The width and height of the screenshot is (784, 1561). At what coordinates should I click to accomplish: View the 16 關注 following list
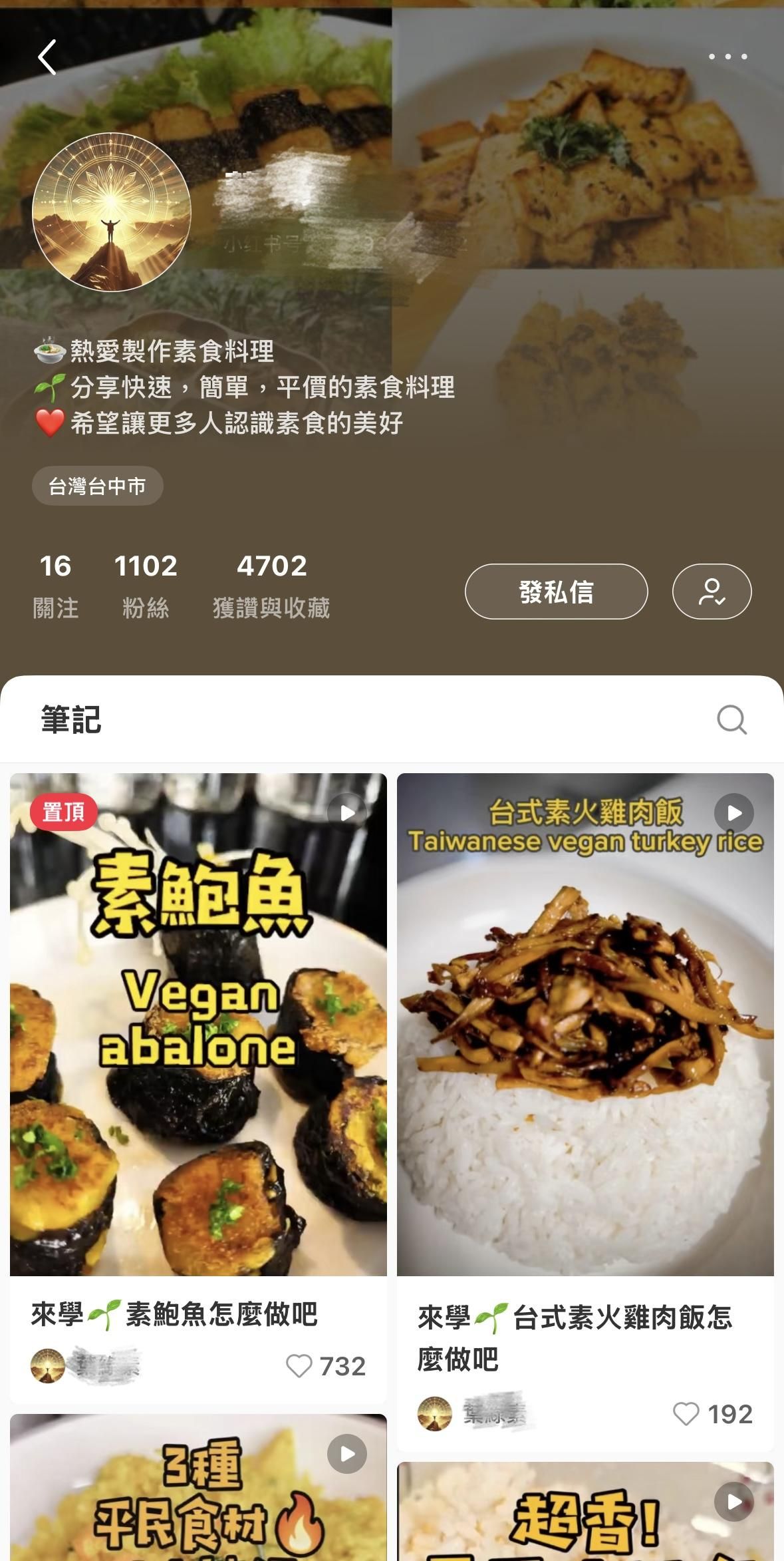pos(56,585)
